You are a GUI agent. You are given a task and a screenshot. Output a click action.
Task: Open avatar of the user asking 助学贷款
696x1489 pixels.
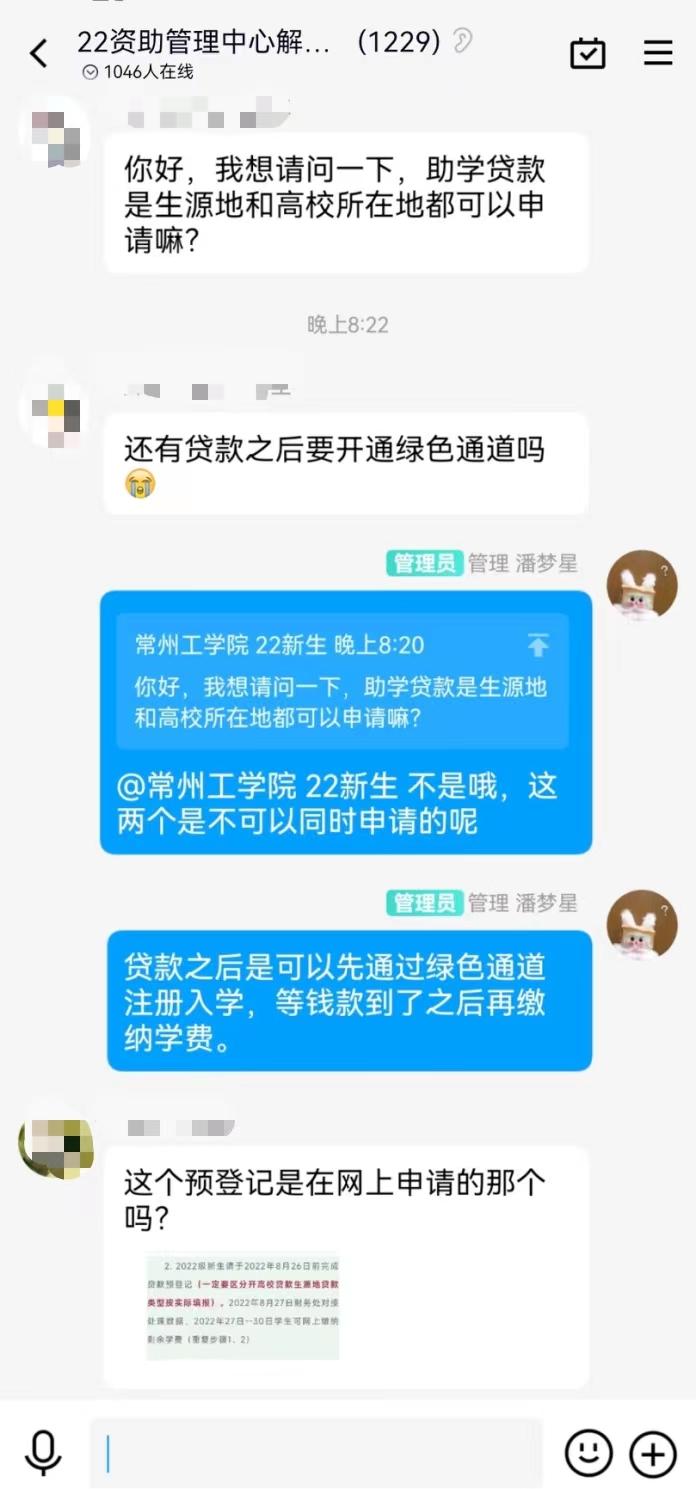coord(56,134)
